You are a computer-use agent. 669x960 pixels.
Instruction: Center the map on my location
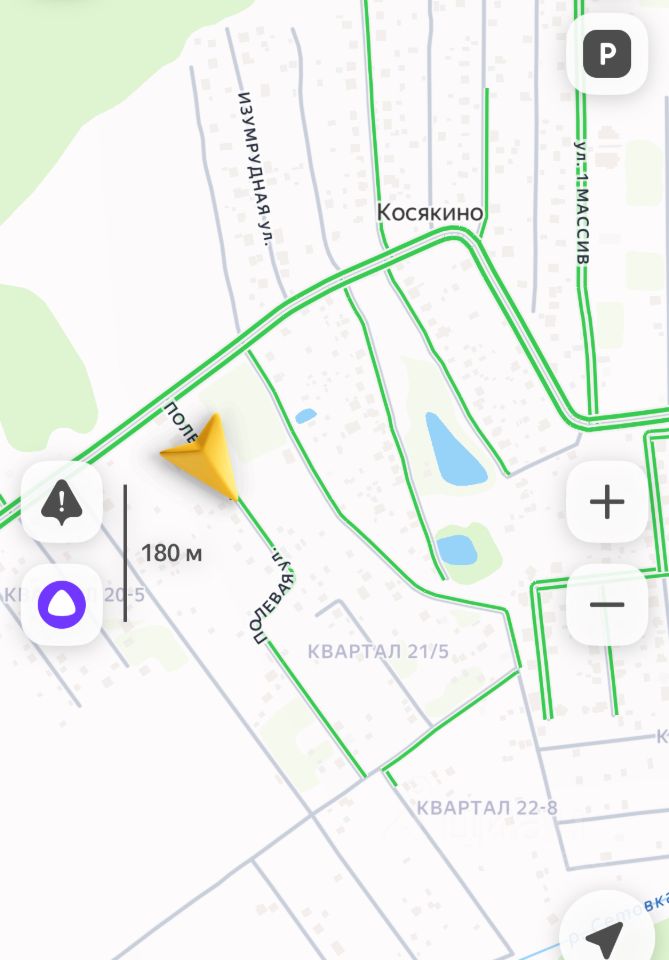pyautogui.click(x=606, y=934)
